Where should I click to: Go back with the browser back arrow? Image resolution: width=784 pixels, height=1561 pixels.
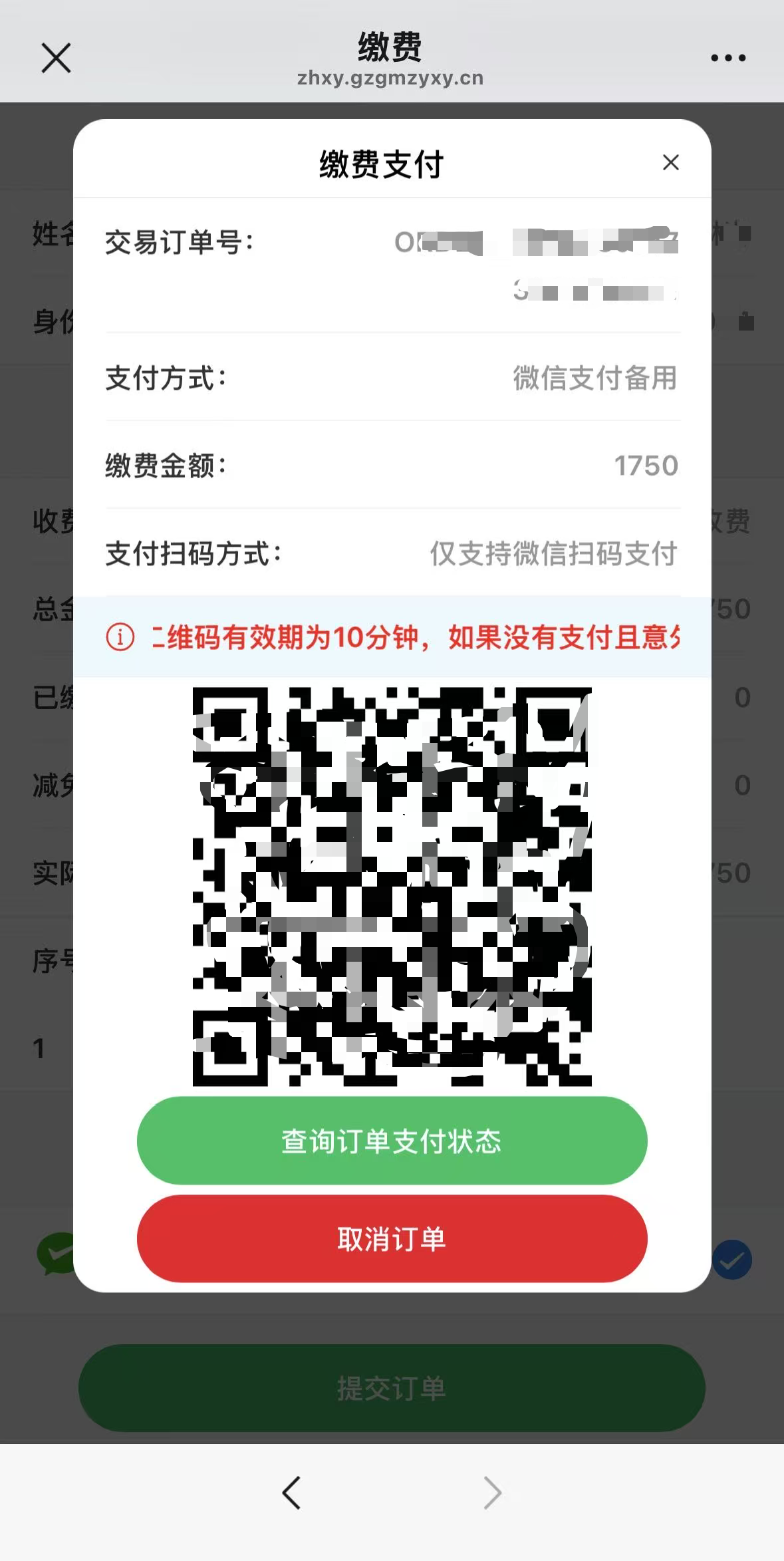pos(292,1492)
